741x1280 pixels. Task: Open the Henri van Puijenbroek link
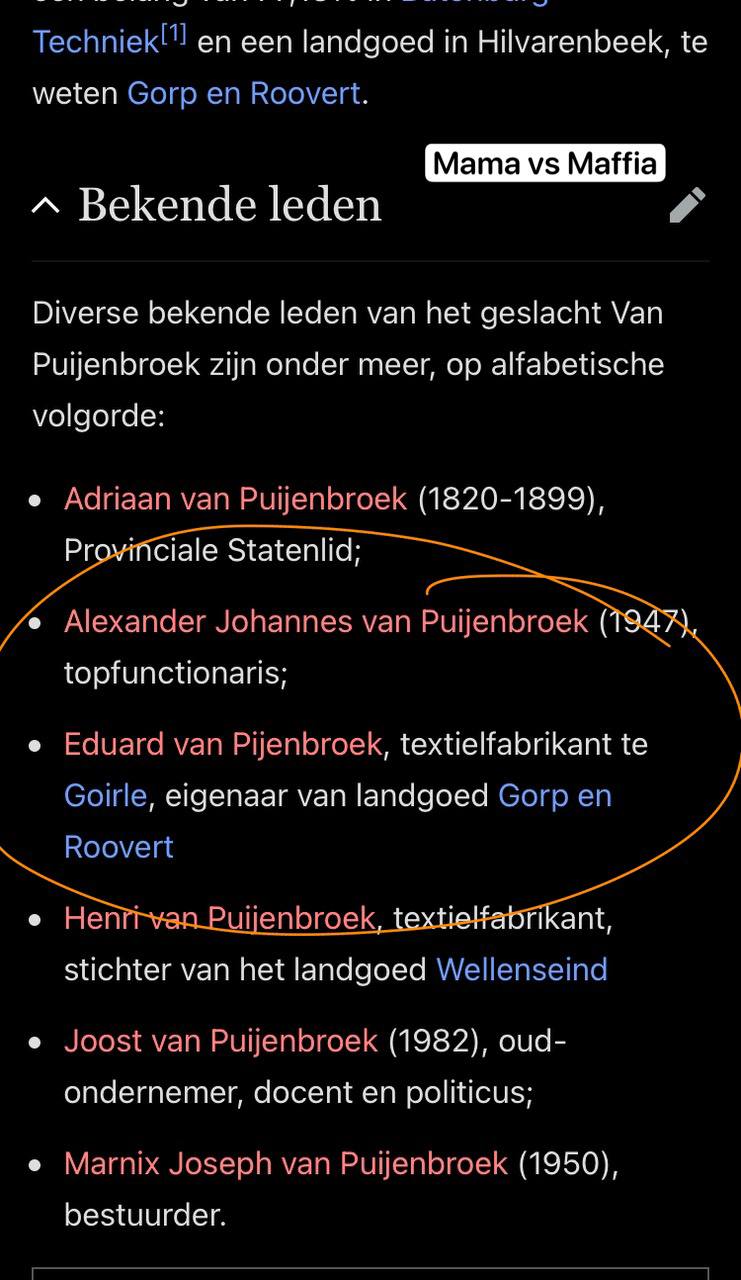click(220, 917)
